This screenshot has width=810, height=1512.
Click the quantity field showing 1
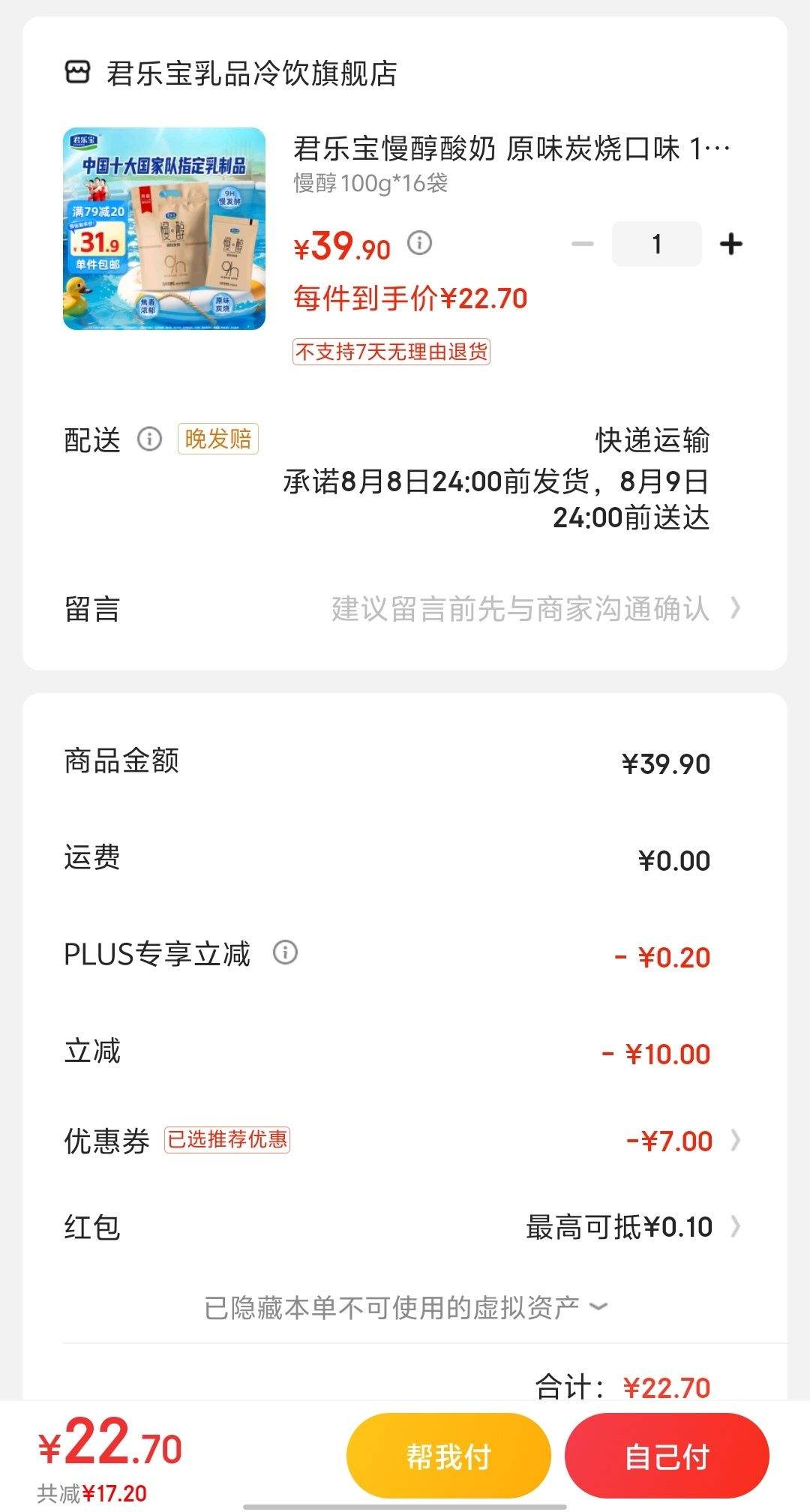pos(655,243)
